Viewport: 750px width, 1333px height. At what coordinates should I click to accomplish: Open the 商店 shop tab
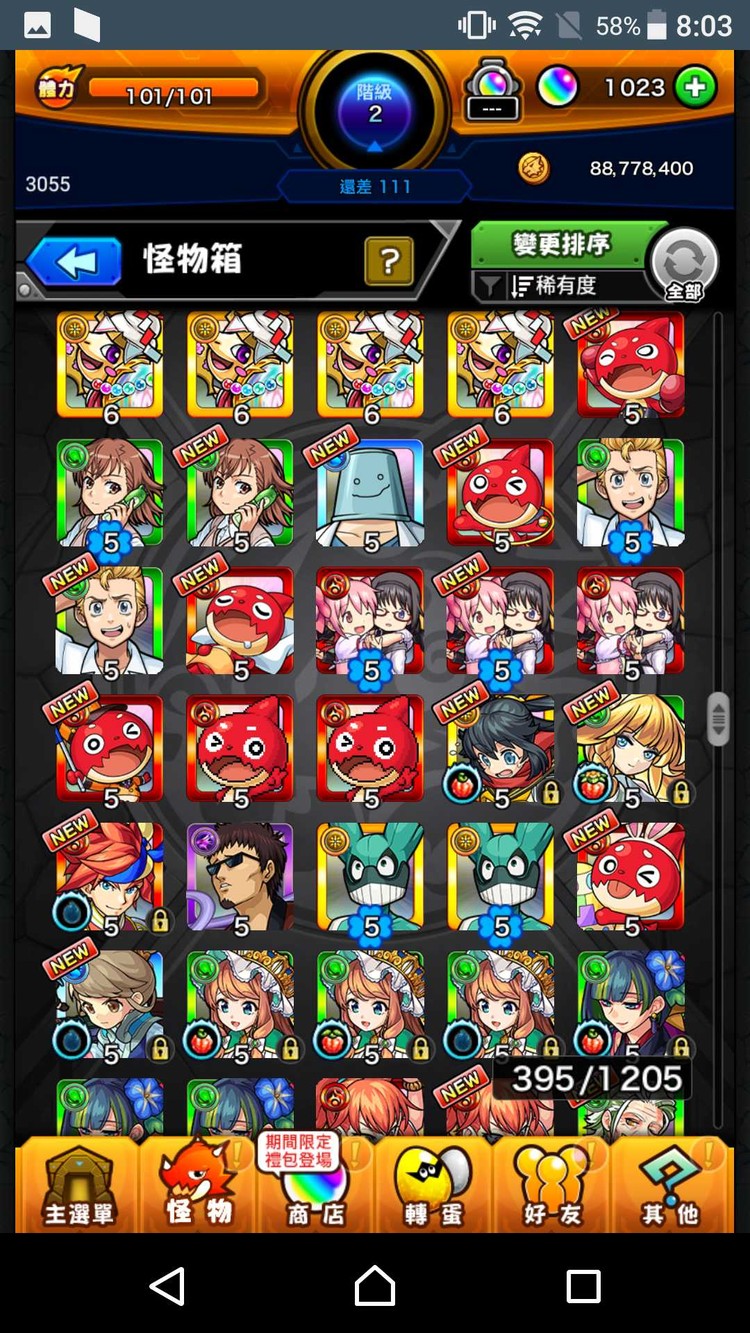[315, 1185]
